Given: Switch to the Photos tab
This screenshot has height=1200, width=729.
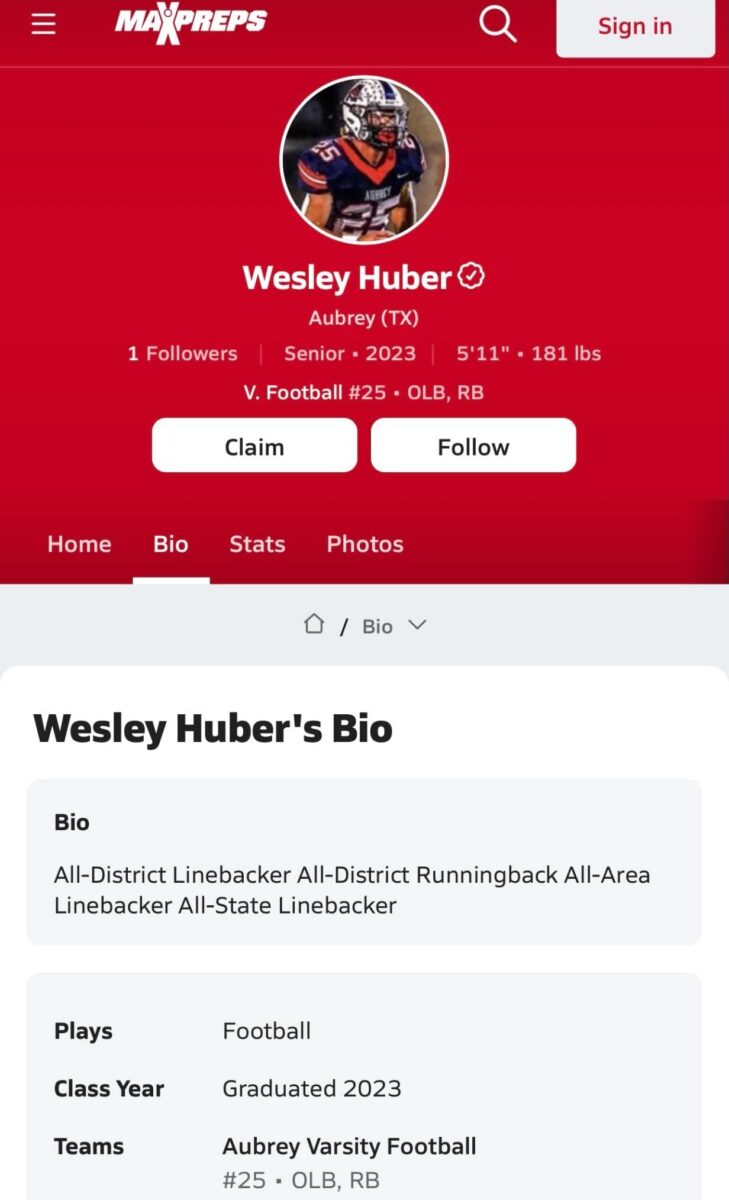Looking at the screenshot, I should click(365, 544).
